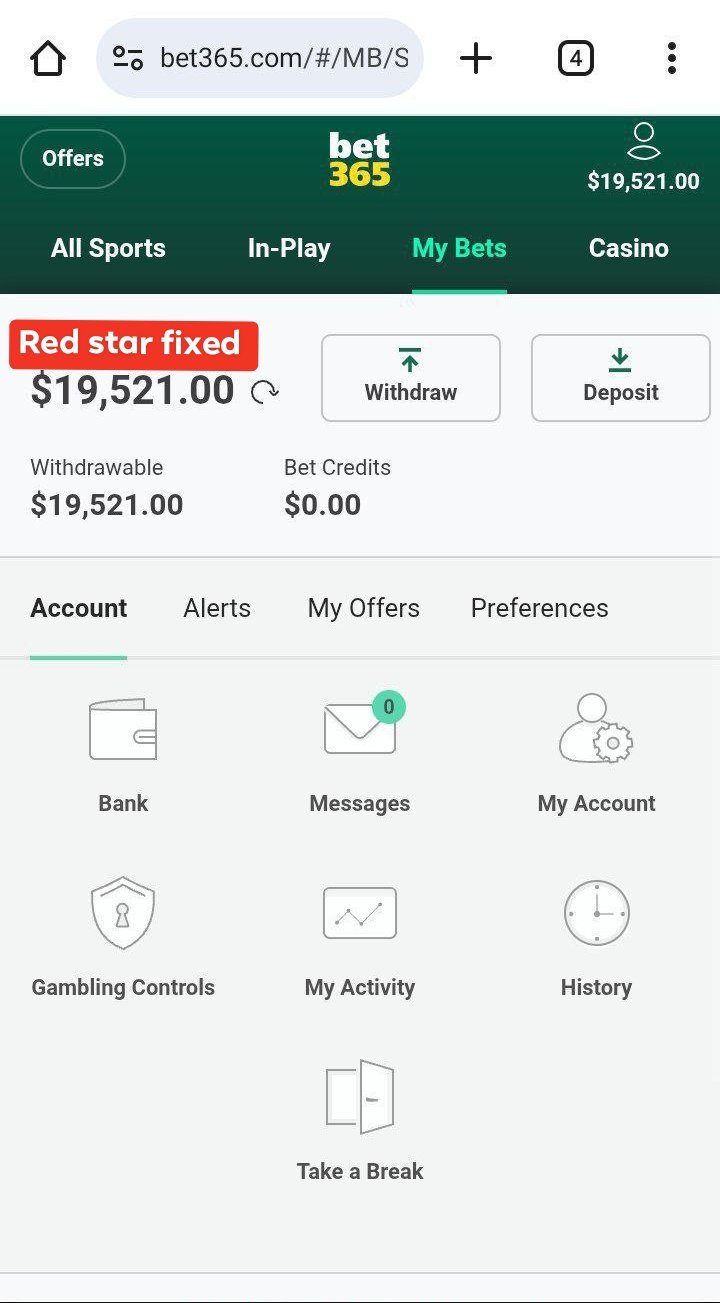
Task: Switch to the My Offers tab
Action: tap(363, 608)
